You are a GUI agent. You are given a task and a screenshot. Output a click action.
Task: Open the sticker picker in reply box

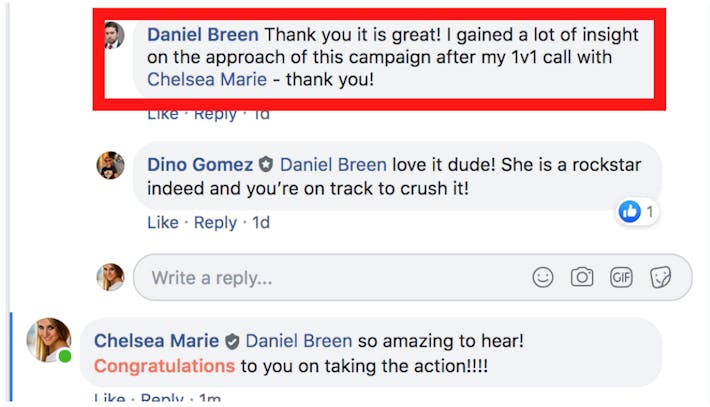[x=660, y=277]
